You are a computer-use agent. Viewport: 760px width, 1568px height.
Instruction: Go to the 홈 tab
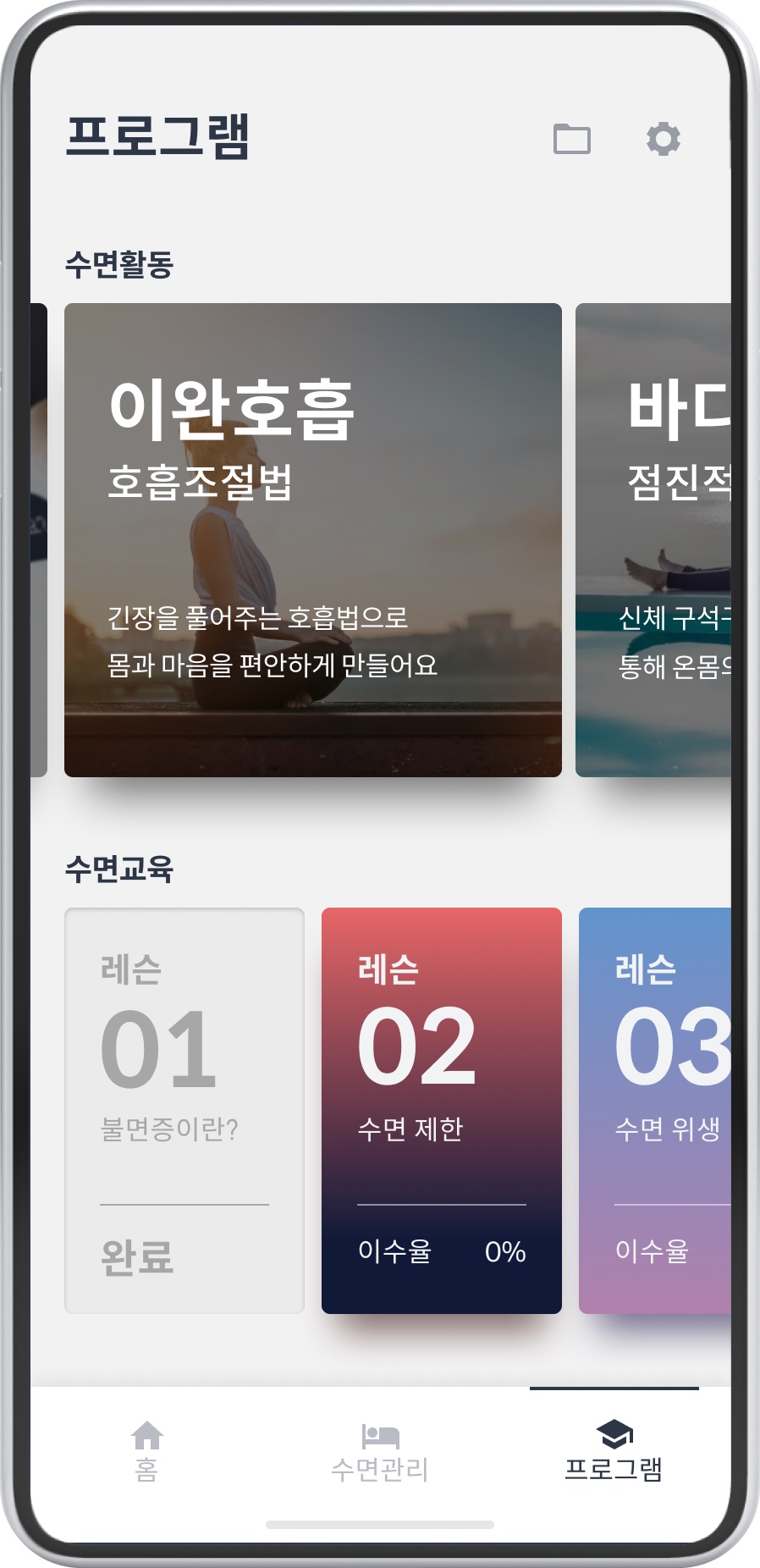pos(147,1450)
